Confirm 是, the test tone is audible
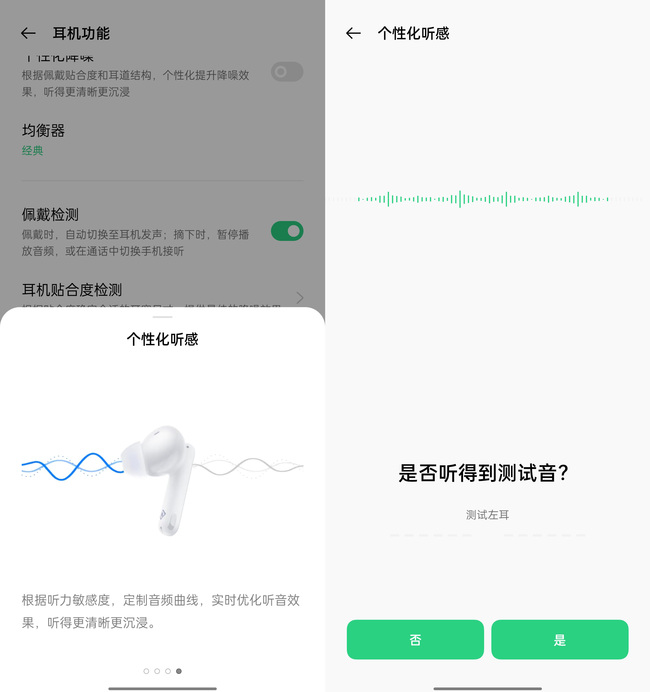Screen dimensions: 650x692 pyautogui.click(x=559, y=640)
